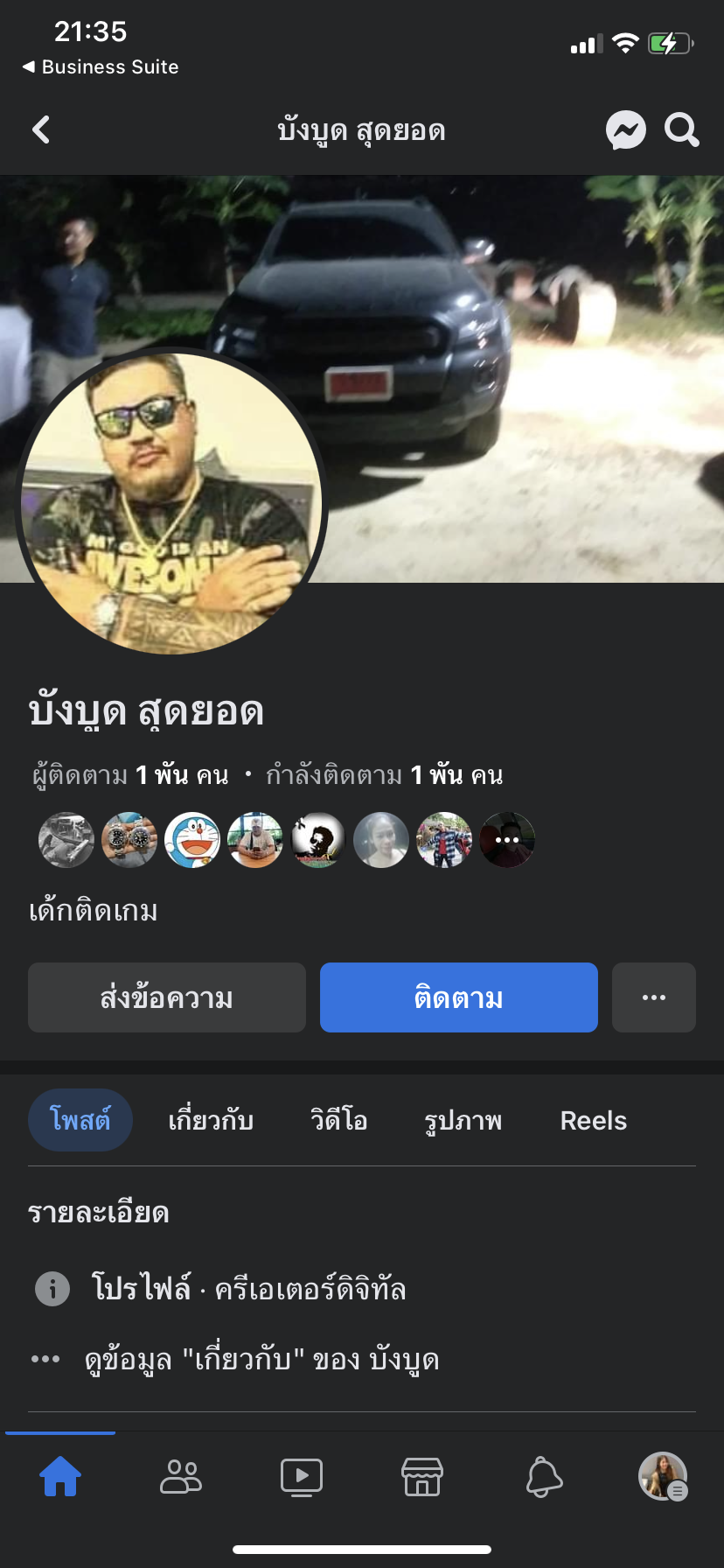Open ดูข้อมูล "เกี่ยวกับ" ของ บังบูด row
The image size is (724, 1568).
coord(261,1360)
